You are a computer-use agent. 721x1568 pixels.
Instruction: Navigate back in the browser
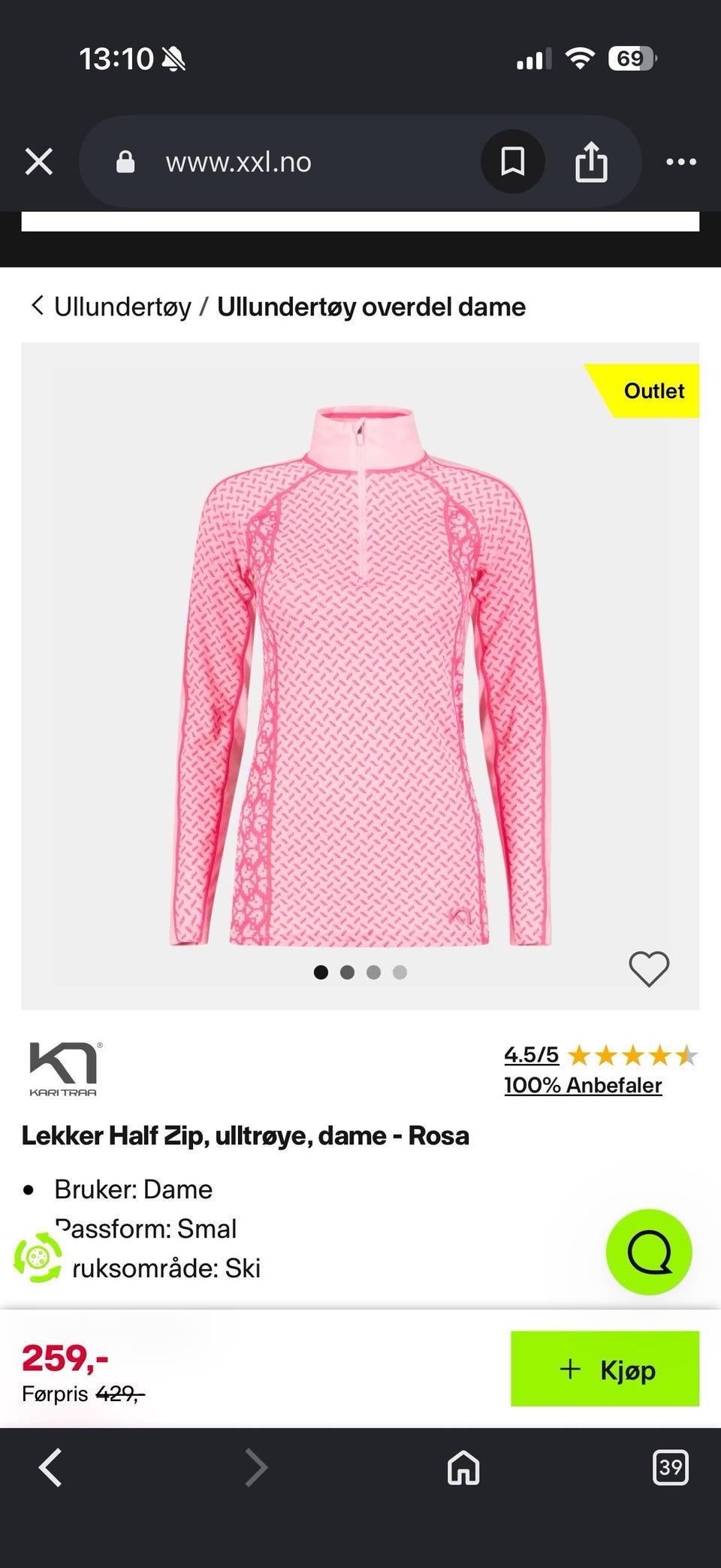click(x=50, y=1468)
